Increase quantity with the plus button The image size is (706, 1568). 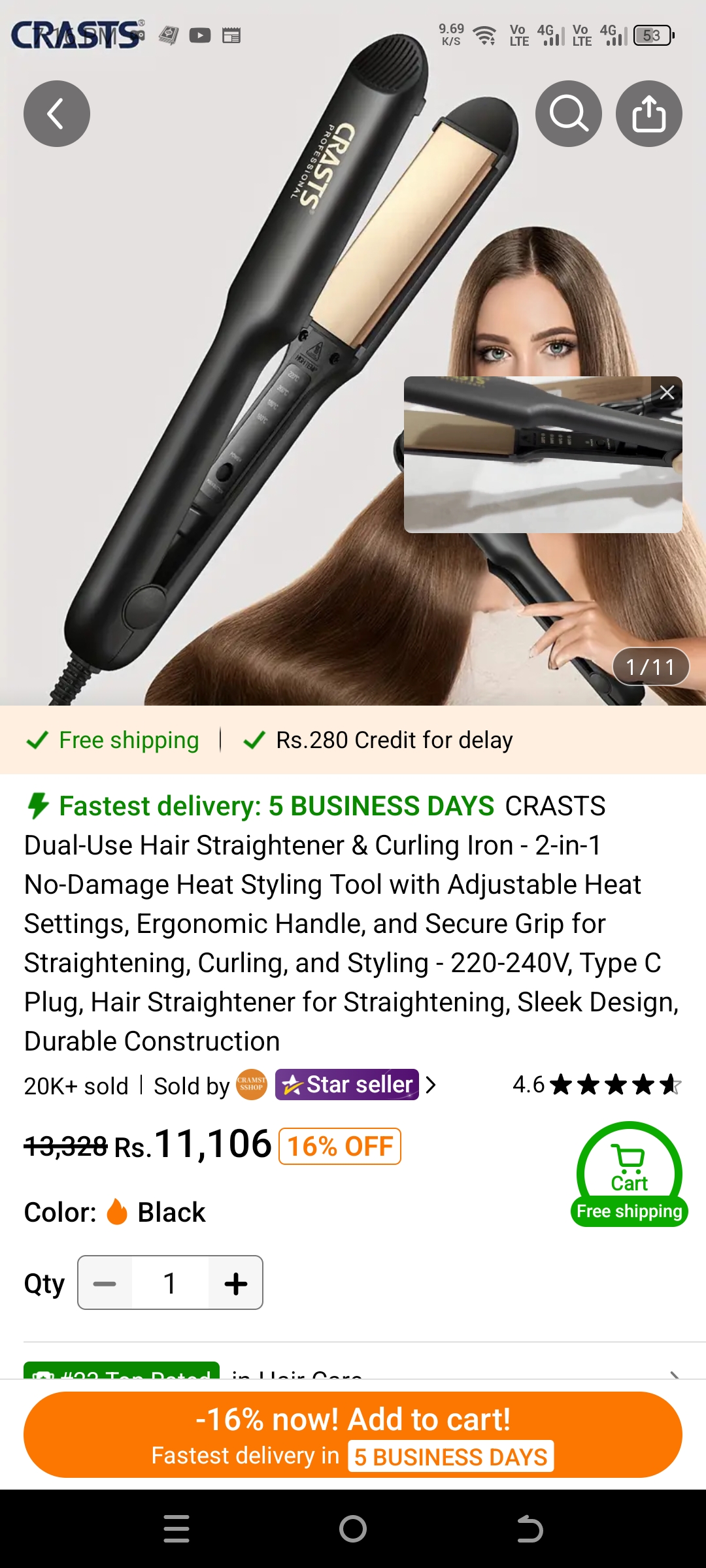(x=235, y=1283)
